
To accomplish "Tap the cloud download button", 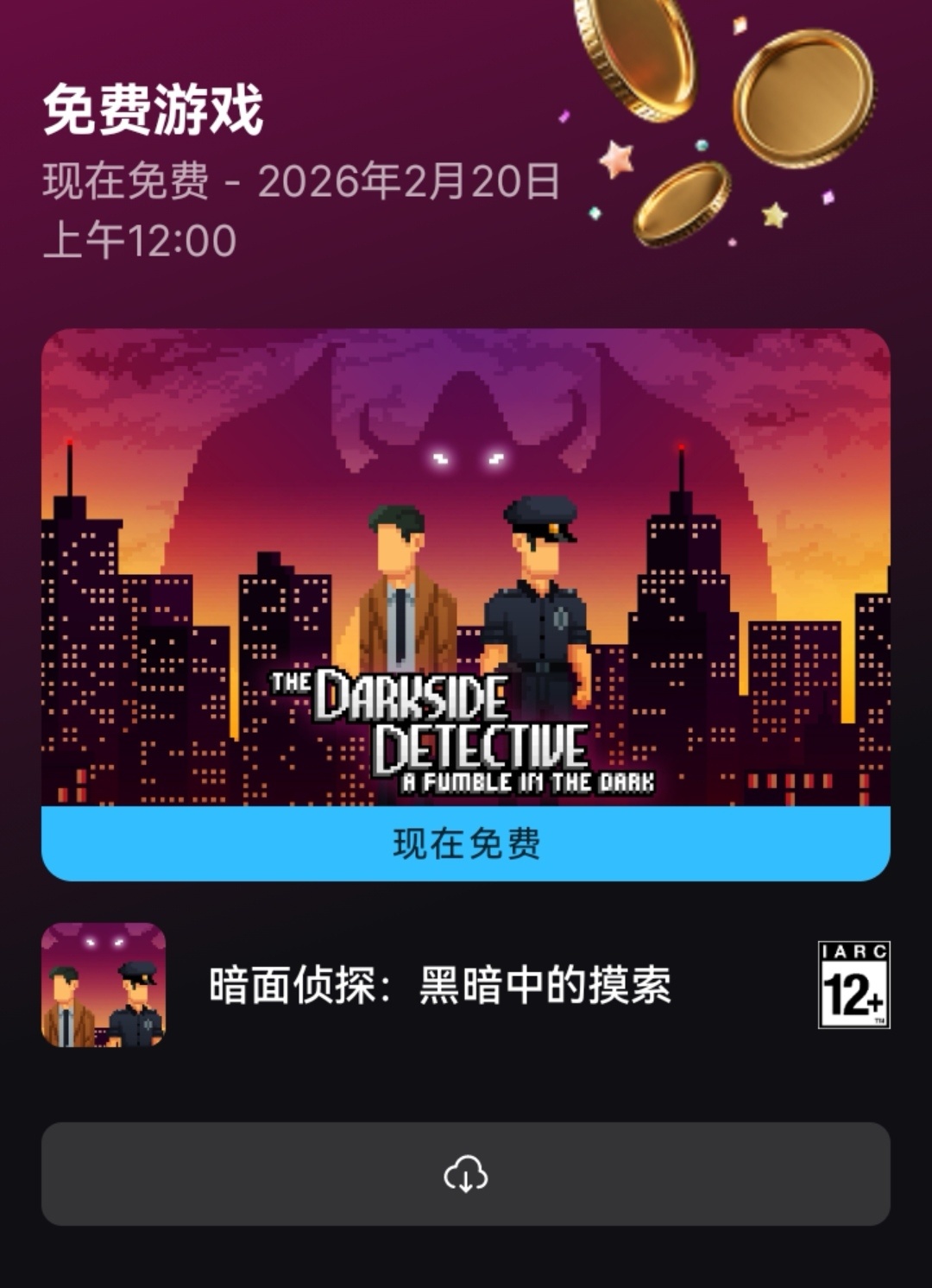I will (x=466, y=1174).
